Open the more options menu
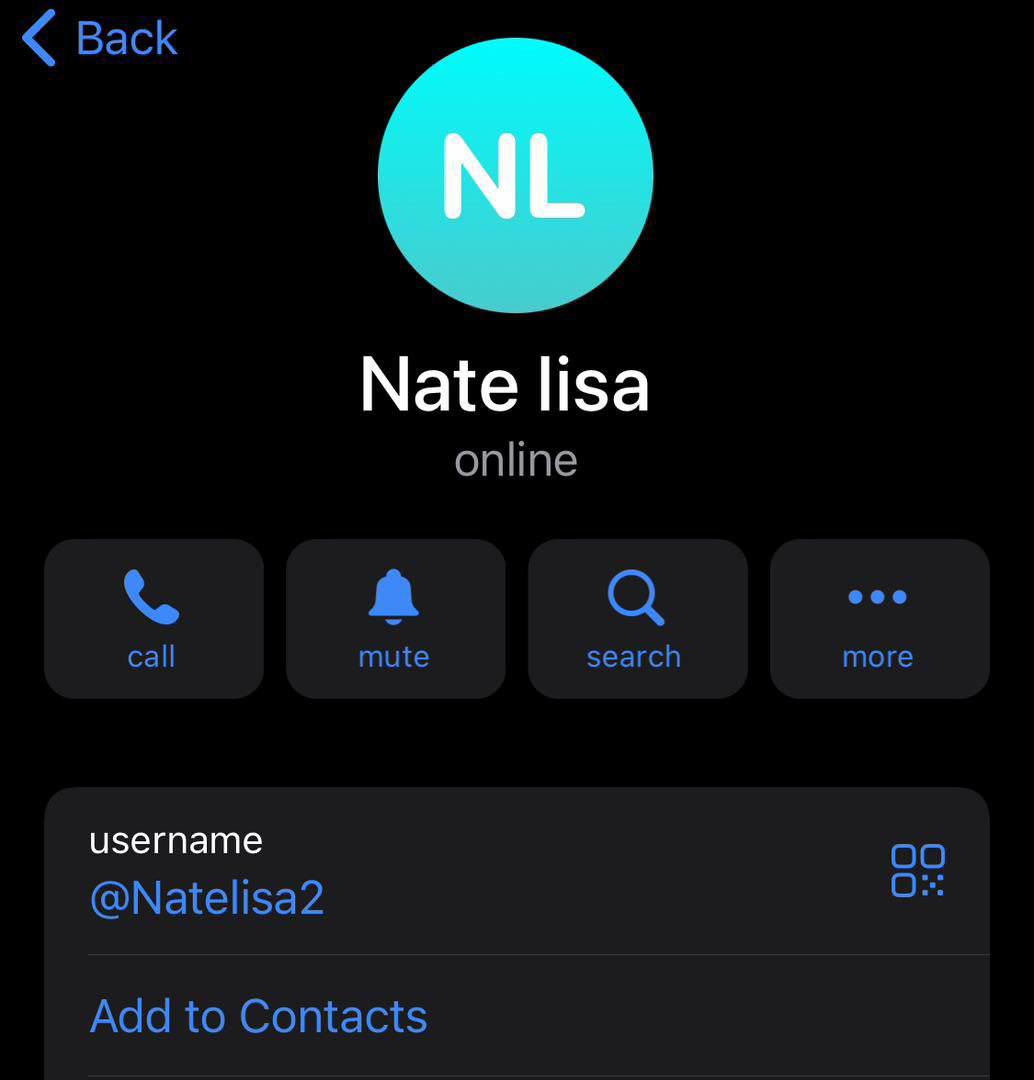The width and height of the screenshot is (1034, 1080). (879, 619)
